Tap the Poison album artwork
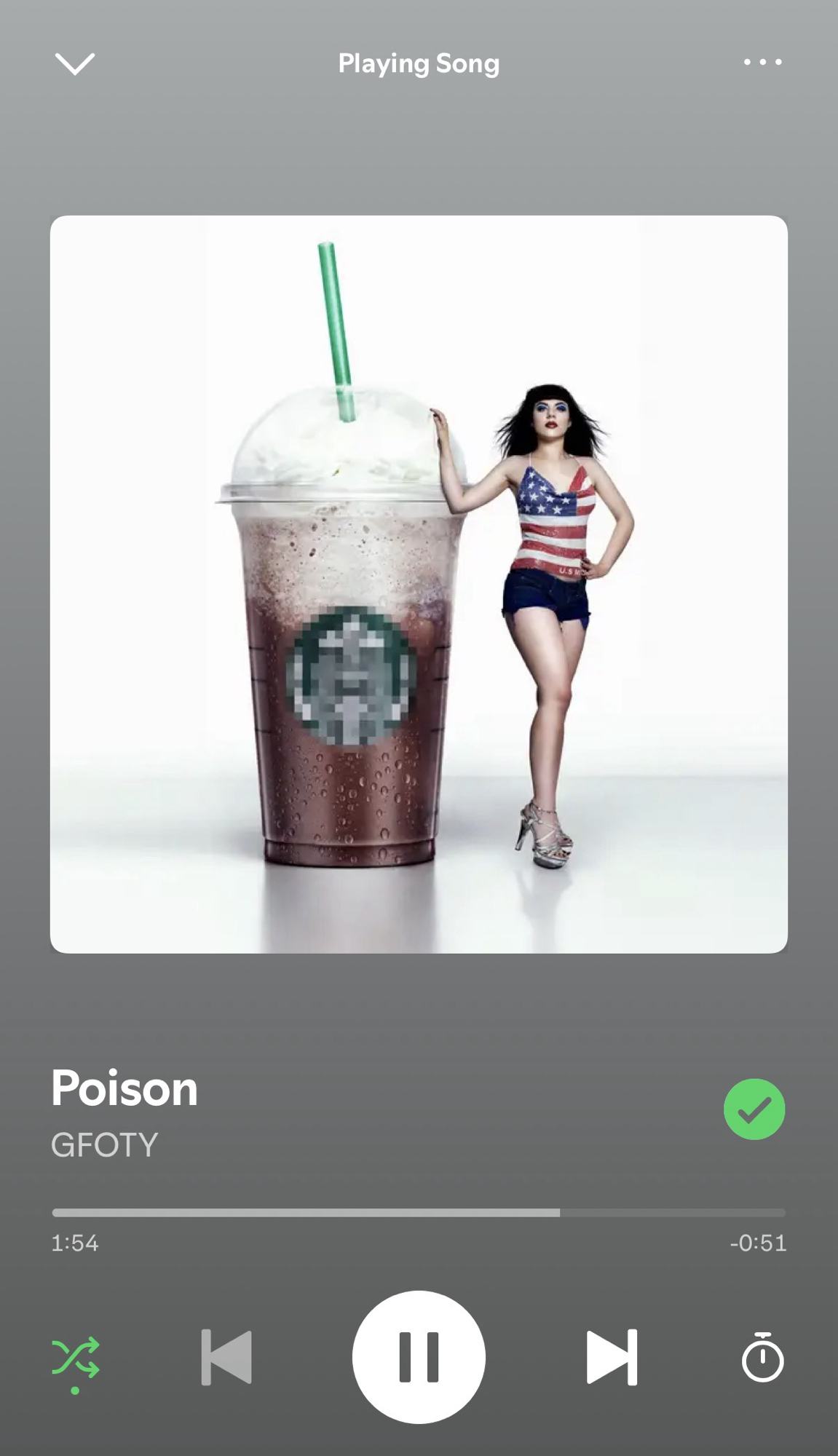The height and width of the screenshot is (1456, 838). 419,584
